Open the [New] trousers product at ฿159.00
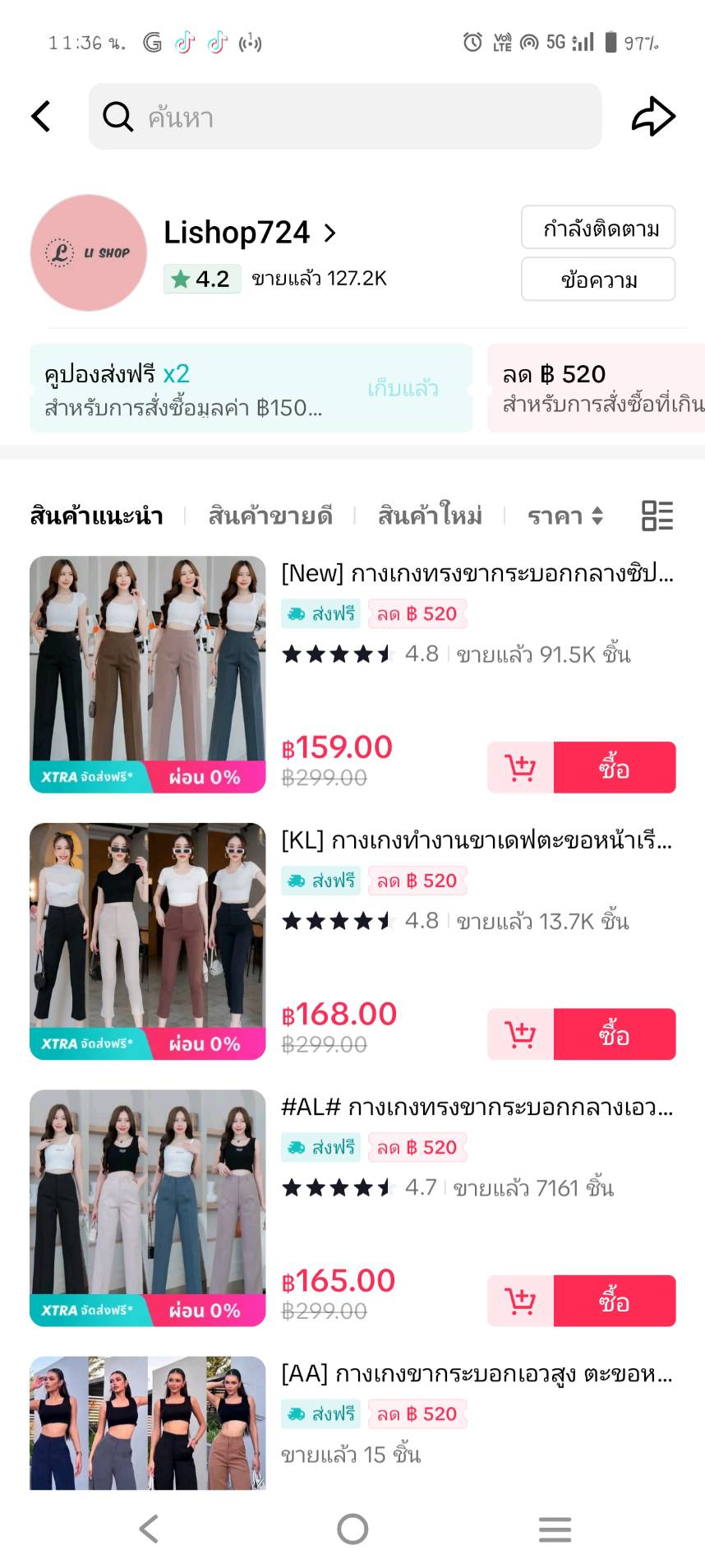The height and width of the screenshot is (1568, 705). tap(477, 574)
